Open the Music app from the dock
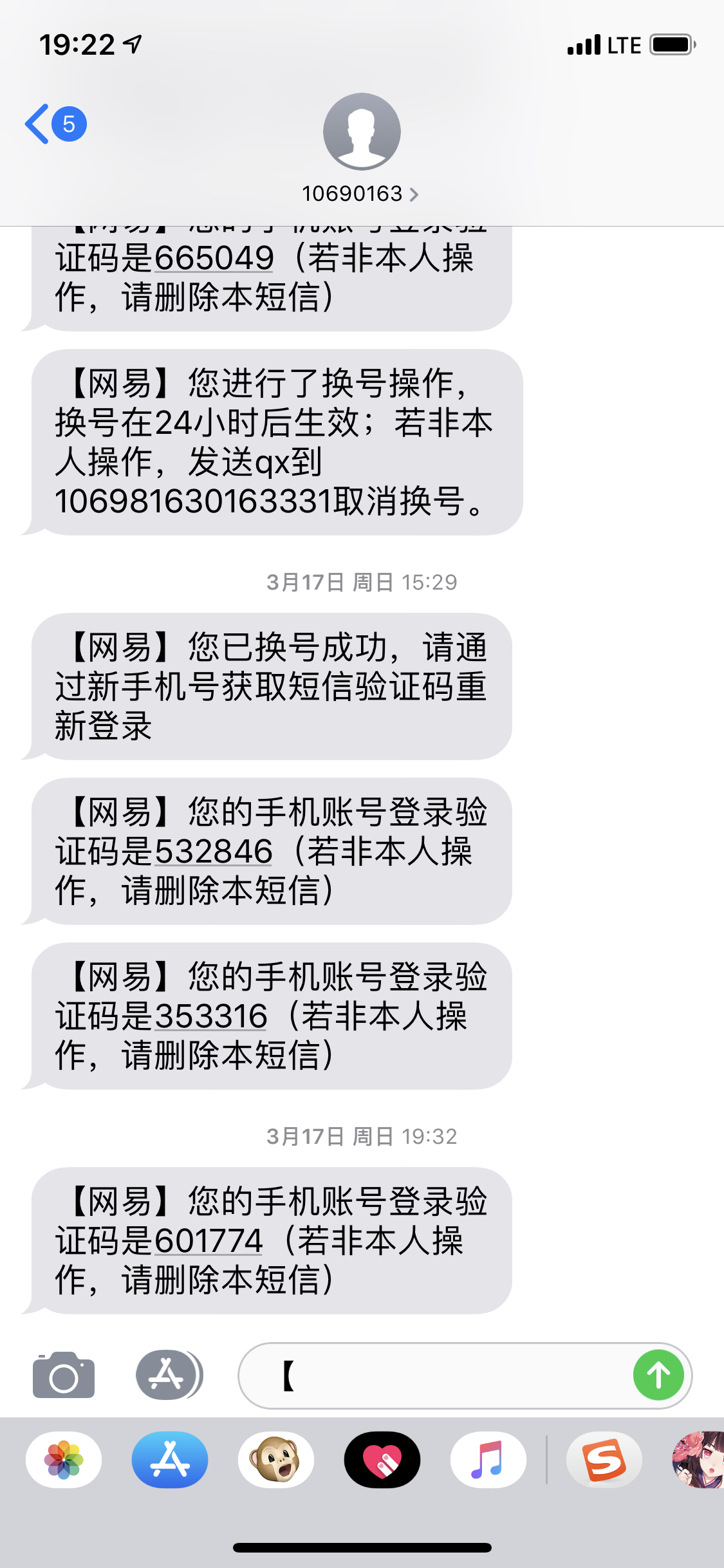 coord(488,1460)
